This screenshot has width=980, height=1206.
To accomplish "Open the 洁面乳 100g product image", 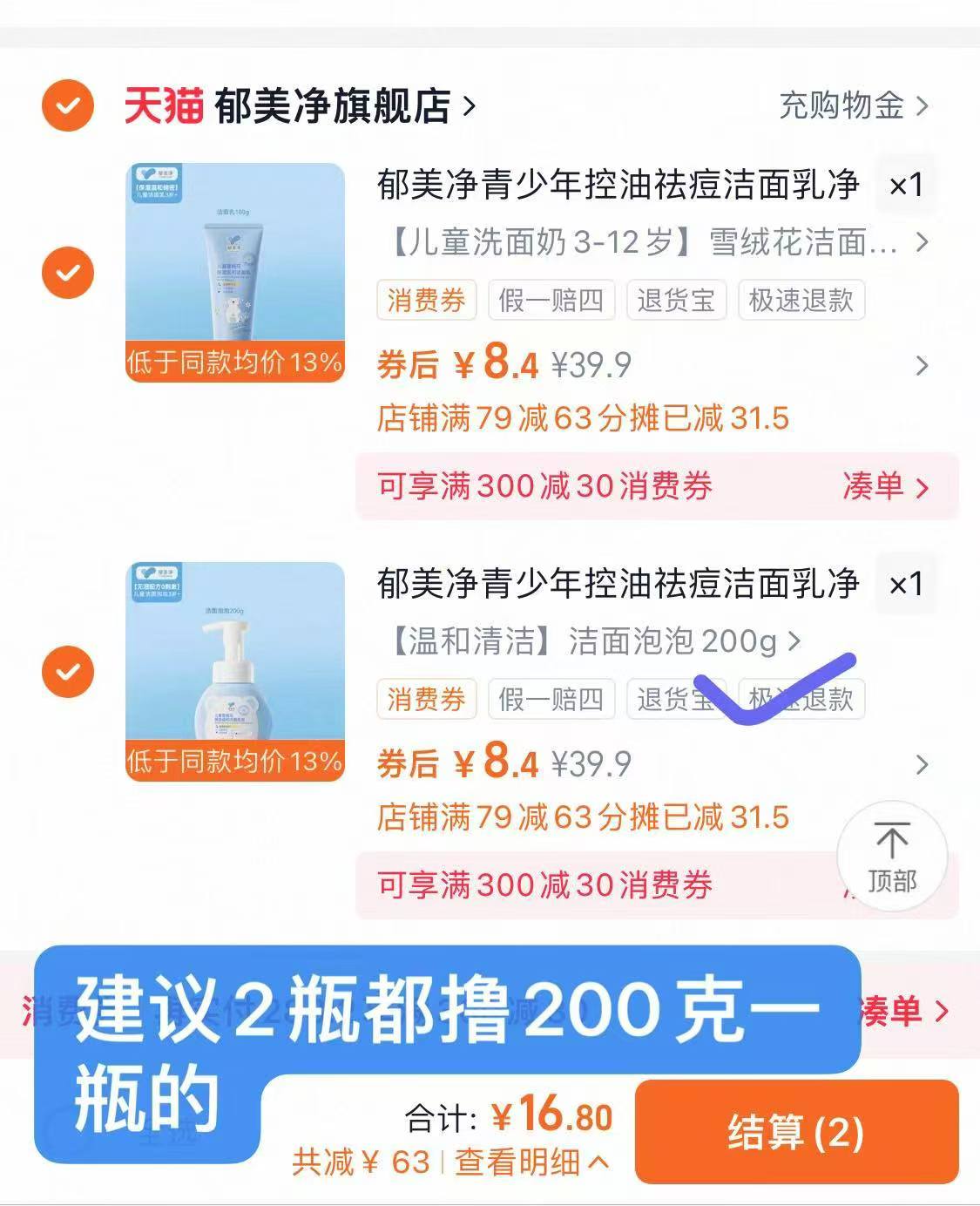I will point(235,272).
